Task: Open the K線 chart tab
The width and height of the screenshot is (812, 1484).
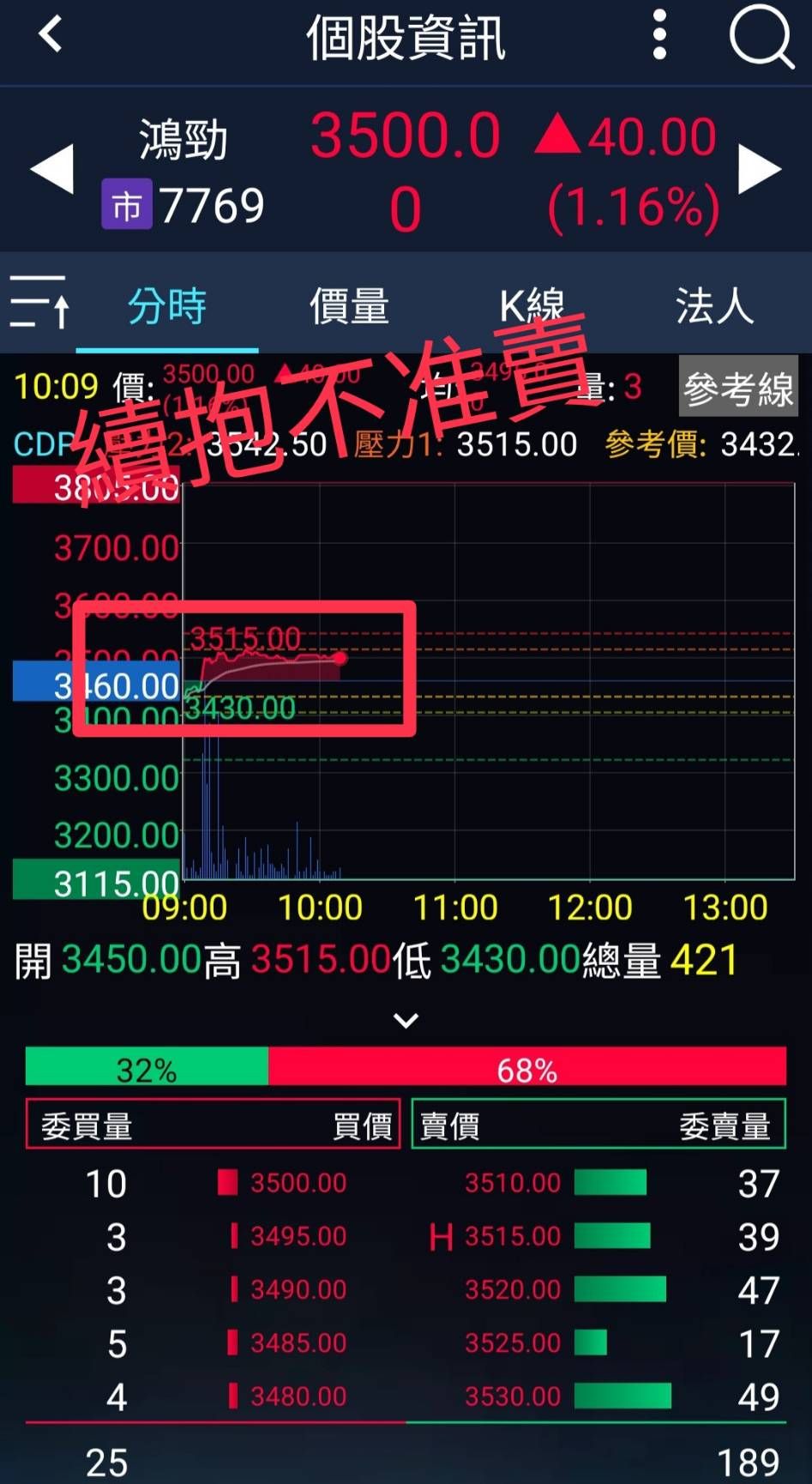Action: pos(532,306)
